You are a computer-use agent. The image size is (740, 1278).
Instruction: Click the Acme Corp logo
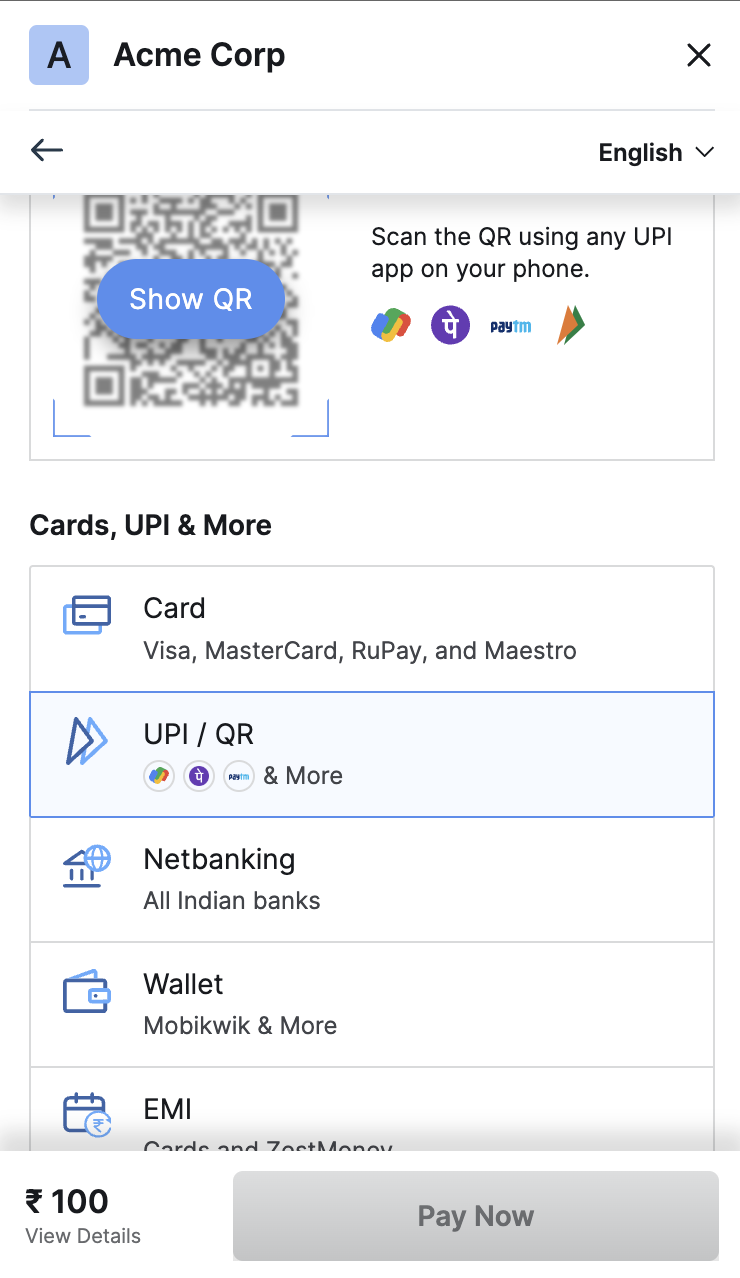58,54
